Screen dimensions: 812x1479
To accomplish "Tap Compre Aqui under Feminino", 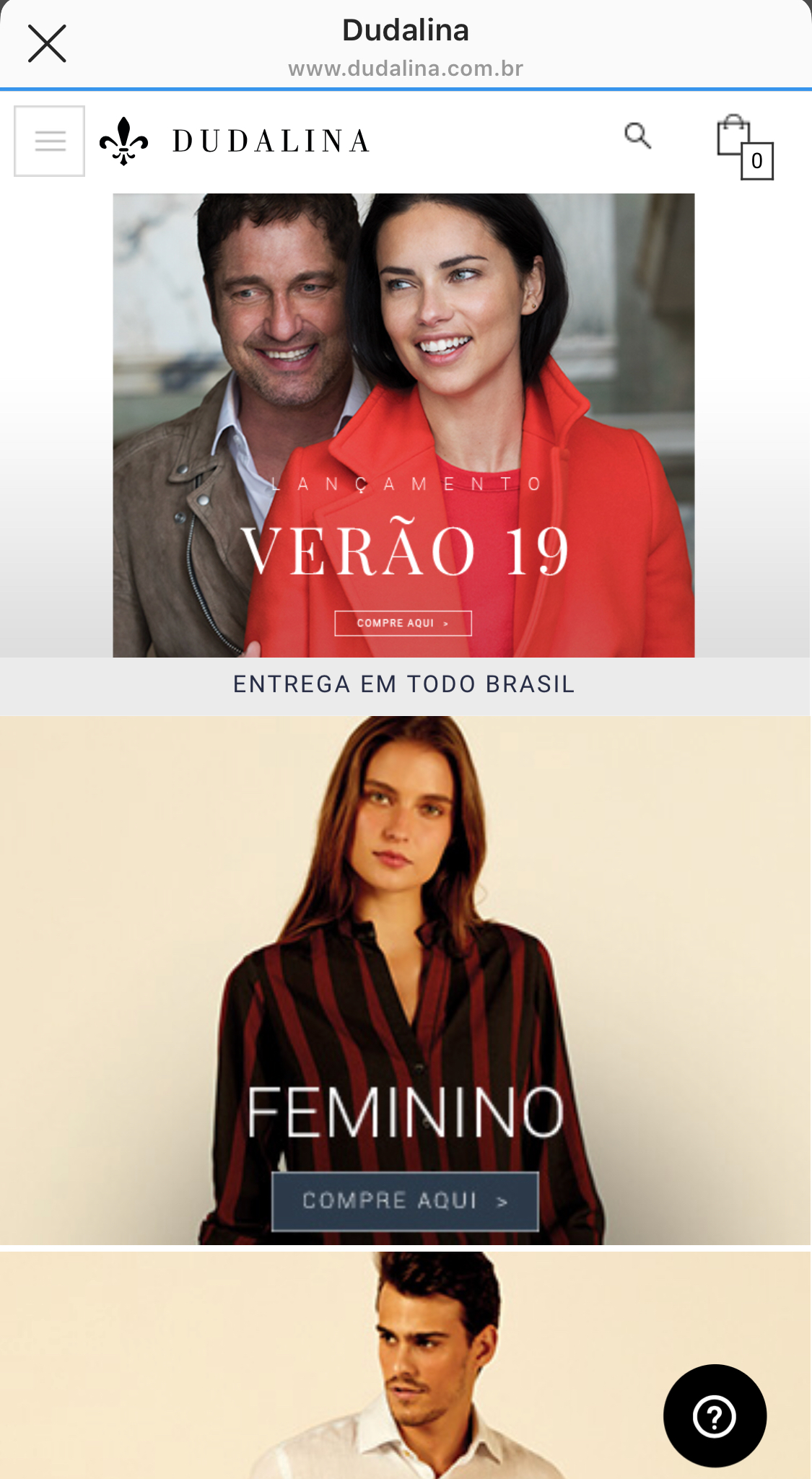I will pos(405,1200).
